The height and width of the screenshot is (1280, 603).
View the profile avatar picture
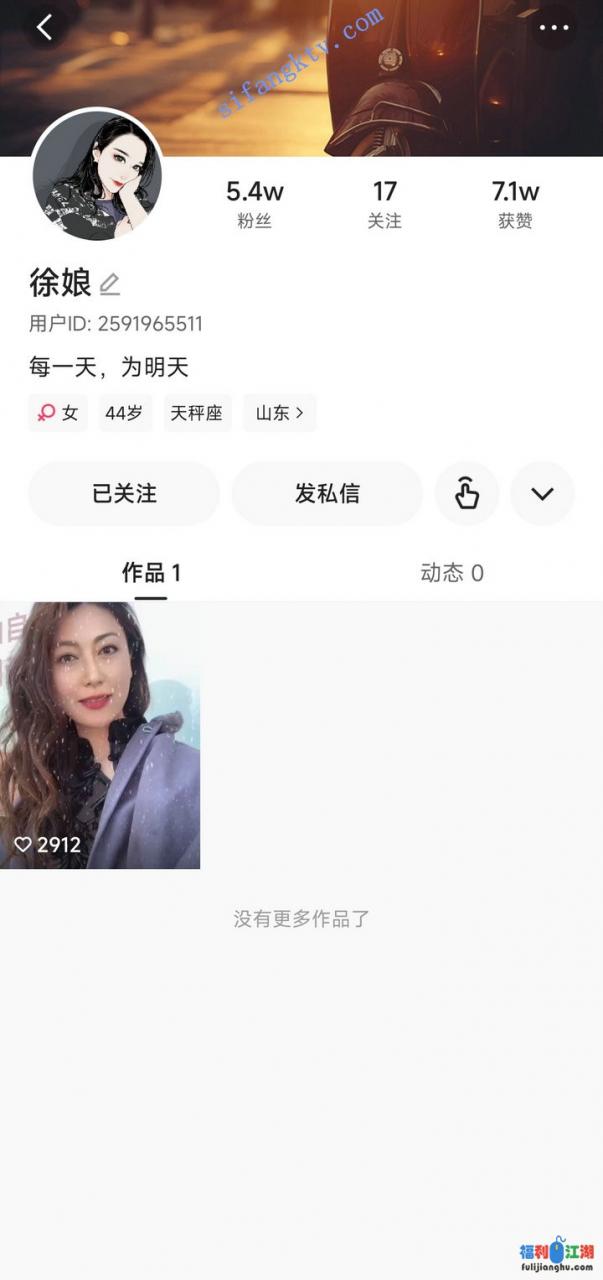[x=97, y=174]
